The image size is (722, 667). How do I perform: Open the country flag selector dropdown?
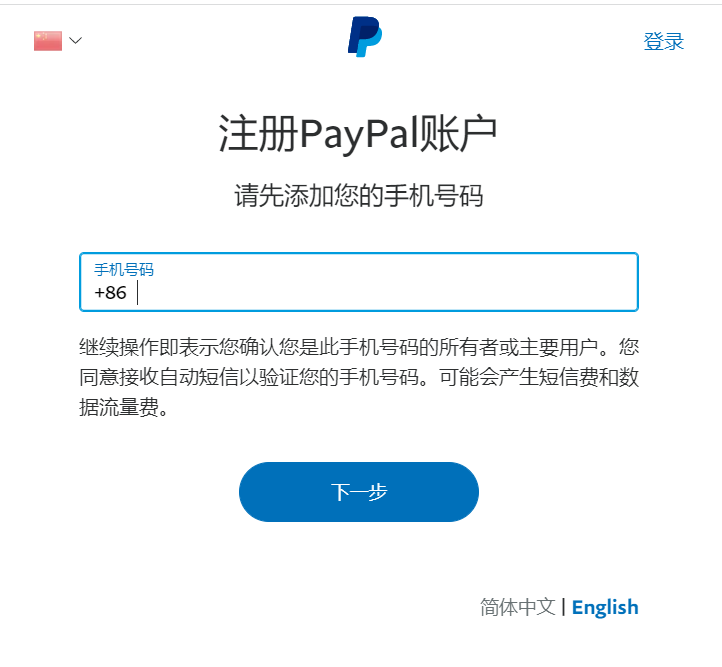click(x=57, y=41)
